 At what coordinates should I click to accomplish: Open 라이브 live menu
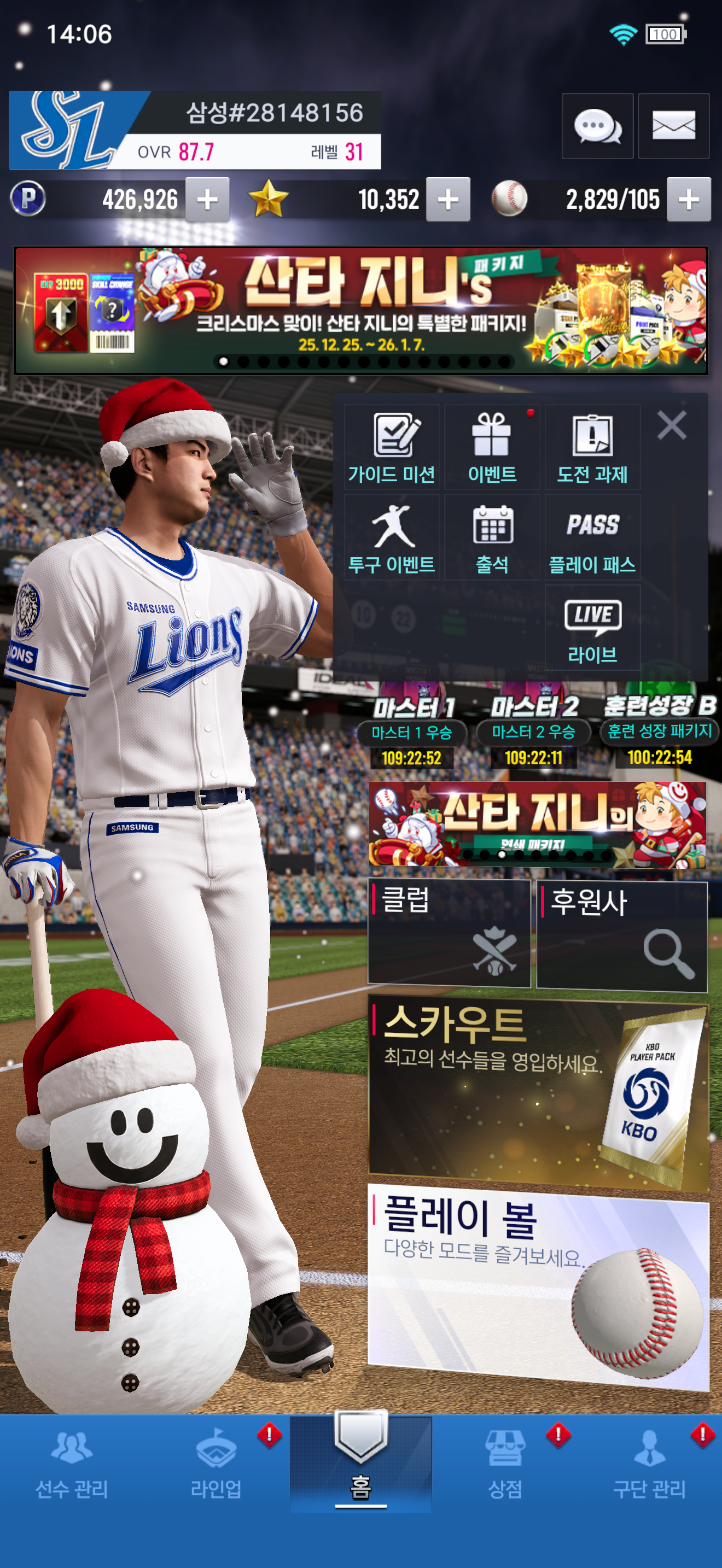coord(592,628)
